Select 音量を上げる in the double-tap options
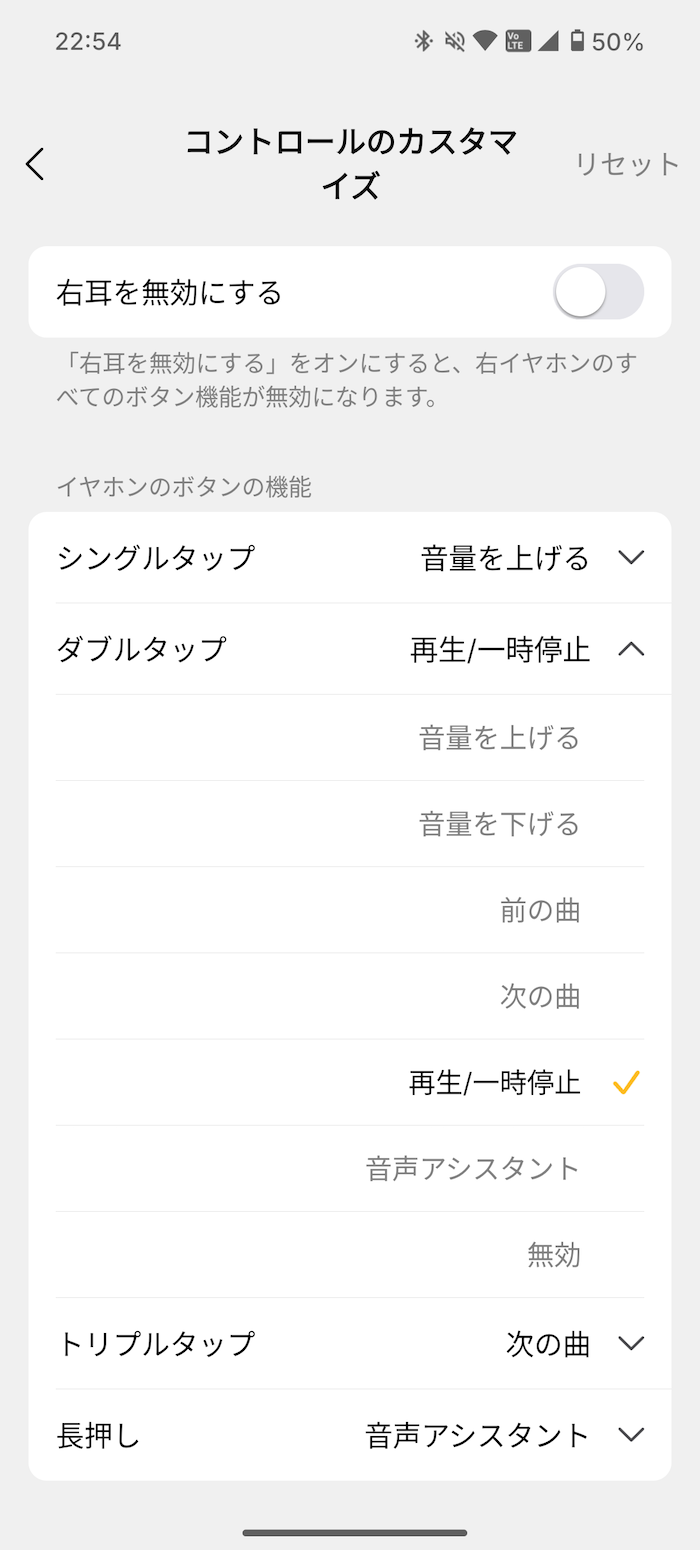The height and width of the screenshot is (1550, 700). [x=350, y=739]
